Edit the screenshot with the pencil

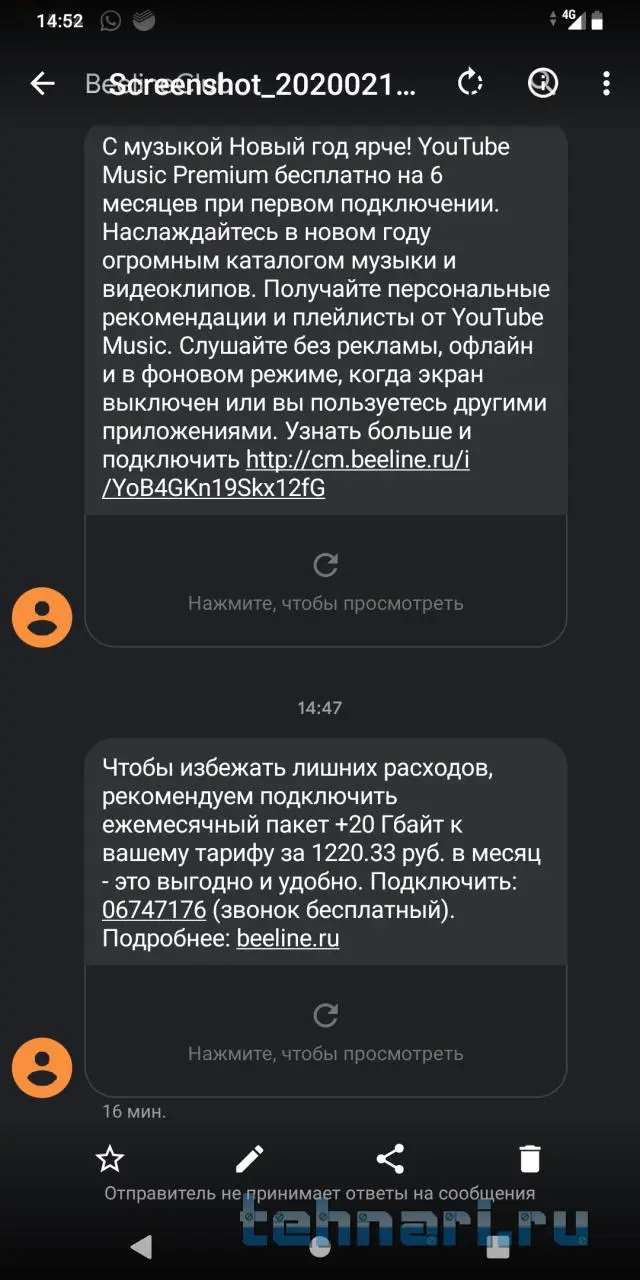(249, 1159)
